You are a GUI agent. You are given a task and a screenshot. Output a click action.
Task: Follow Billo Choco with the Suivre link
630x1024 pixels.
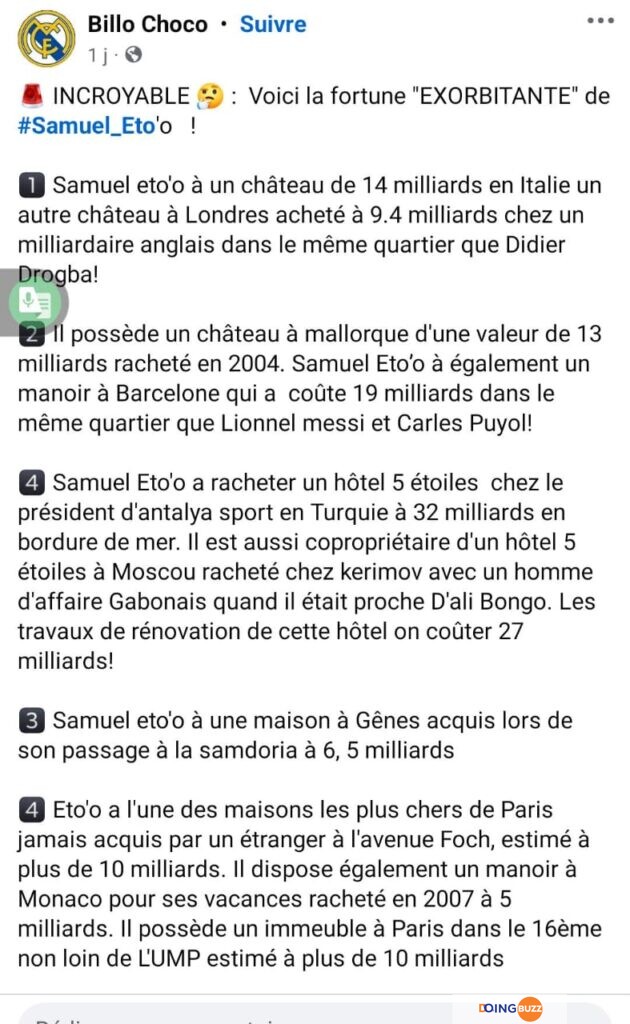[x=273, y=24]
